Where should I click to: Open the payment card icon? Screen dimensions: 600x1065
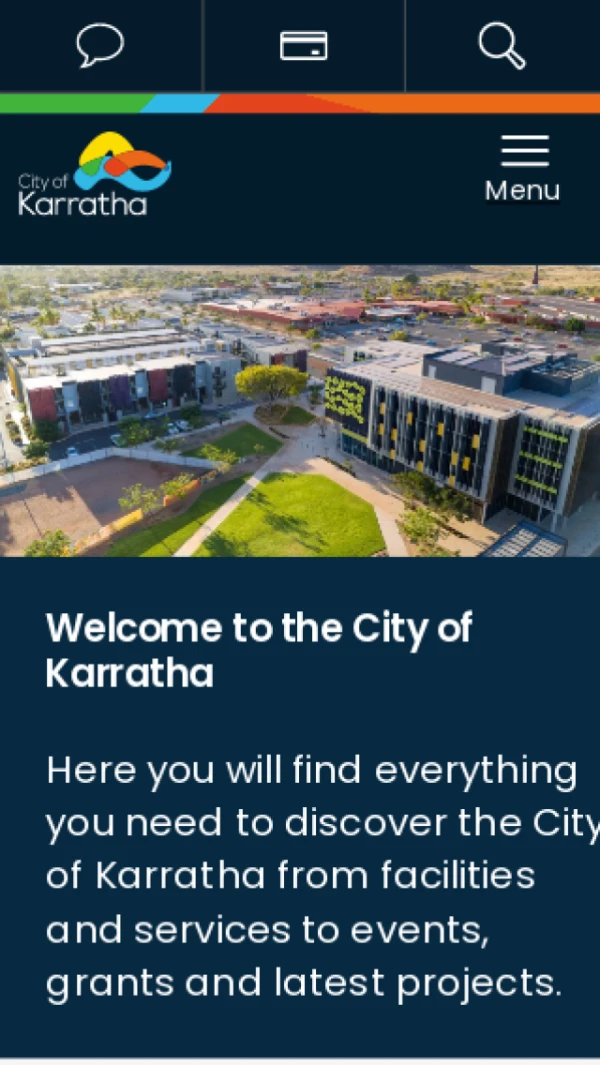(303, 46)
